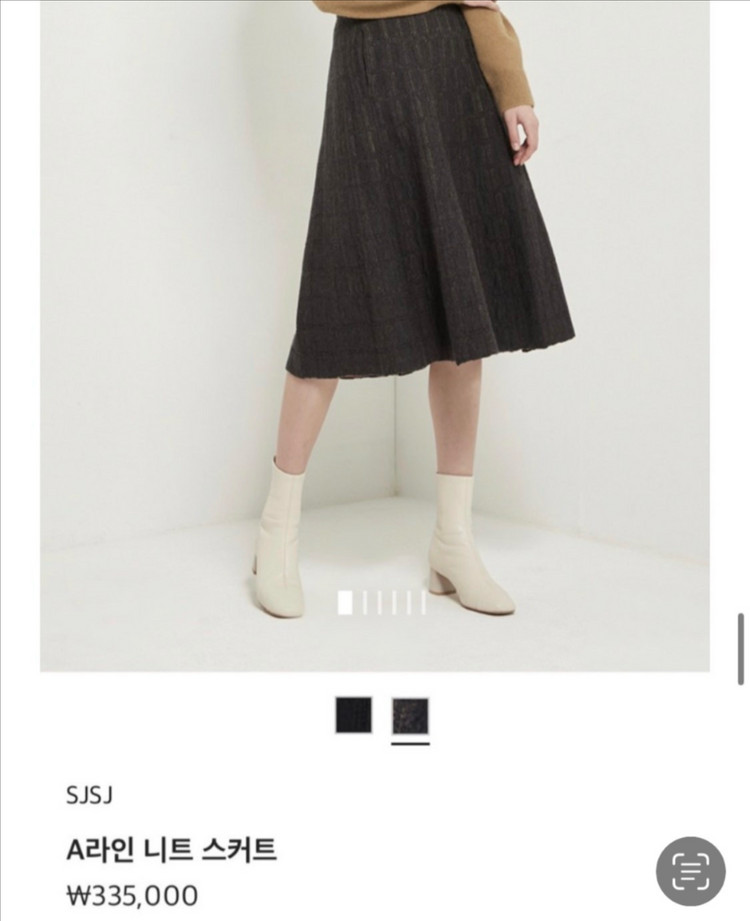Open the SJSJ brand page
The height and width of the screenshot is (921, 750).
coord(89,796)
